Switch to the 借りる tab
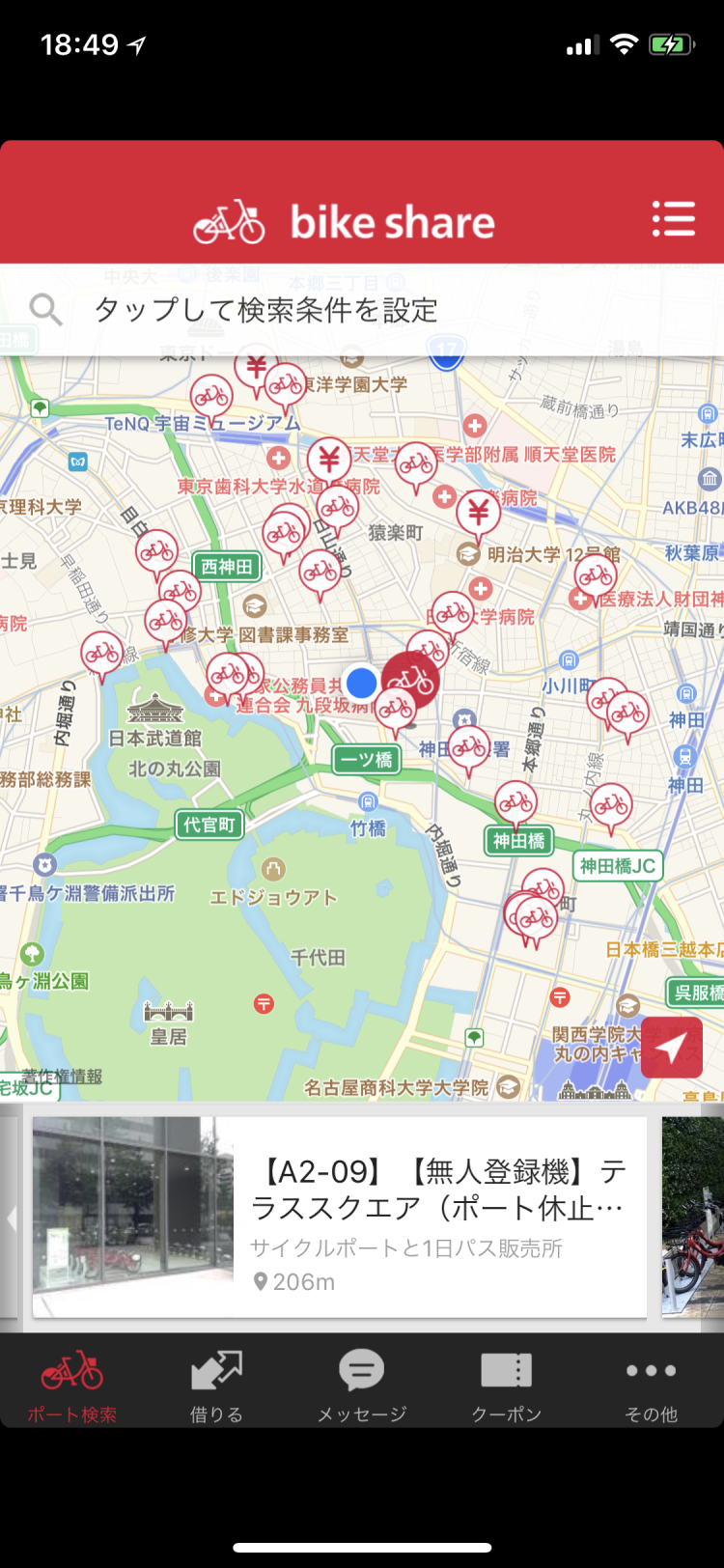 pyautogui.click(x=216, y=1386)
